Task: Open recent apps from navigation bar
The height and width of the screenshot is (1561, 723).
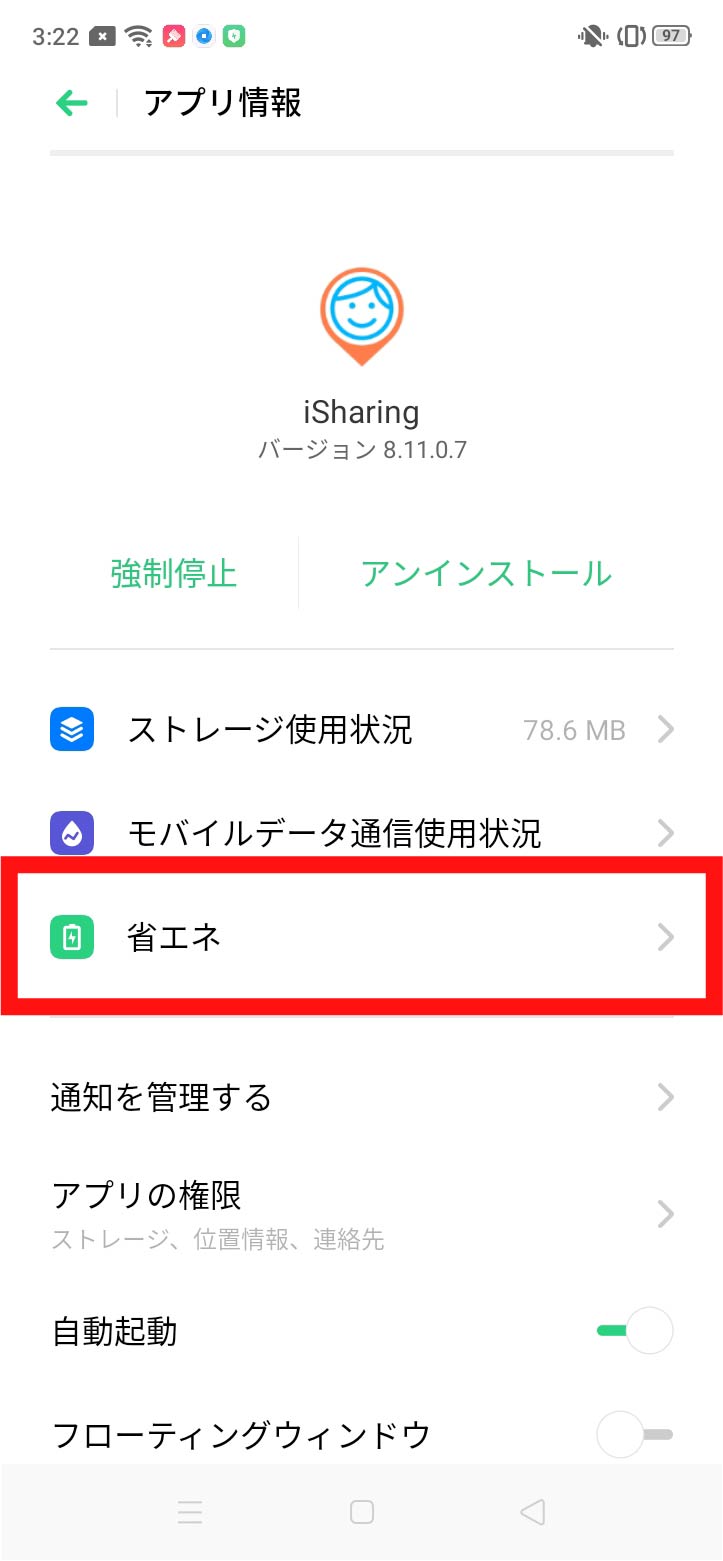Action: (x=190, y=1512)
